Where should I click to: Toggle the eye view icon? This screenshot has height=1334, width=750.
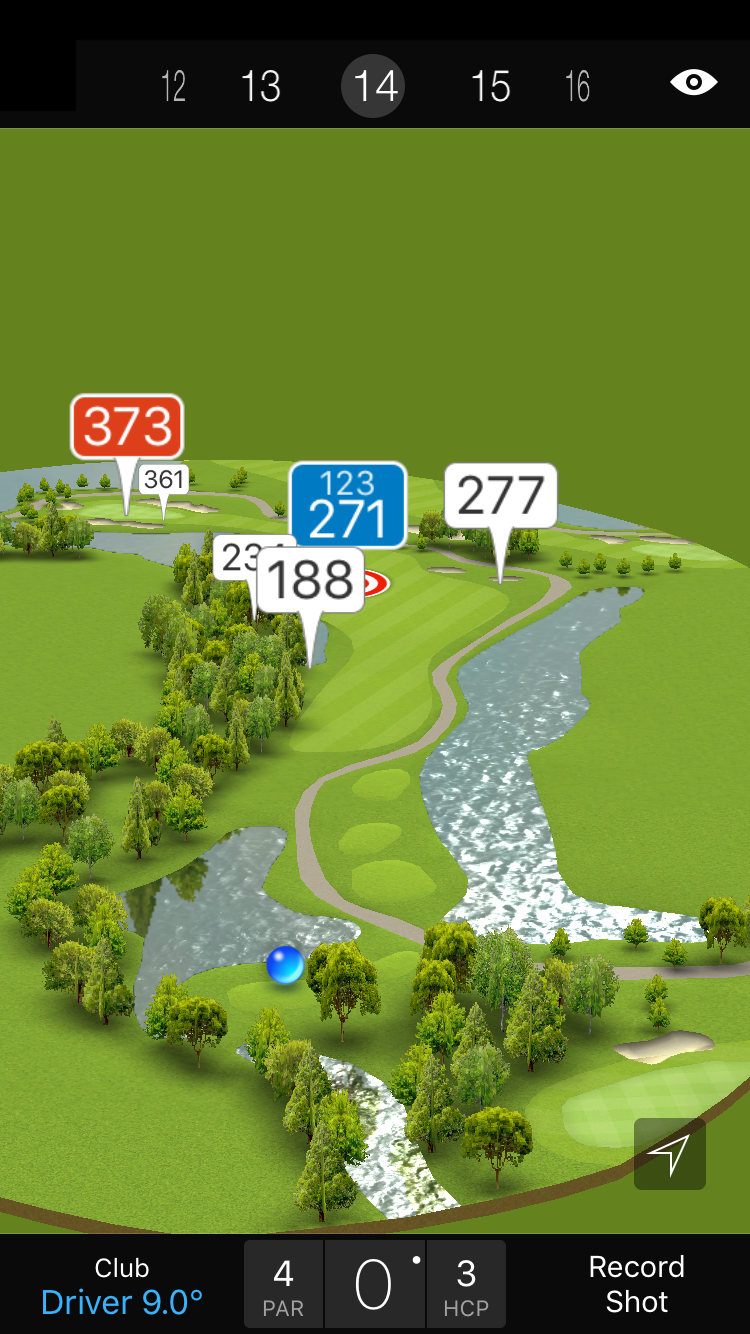[x=693, y=83]
